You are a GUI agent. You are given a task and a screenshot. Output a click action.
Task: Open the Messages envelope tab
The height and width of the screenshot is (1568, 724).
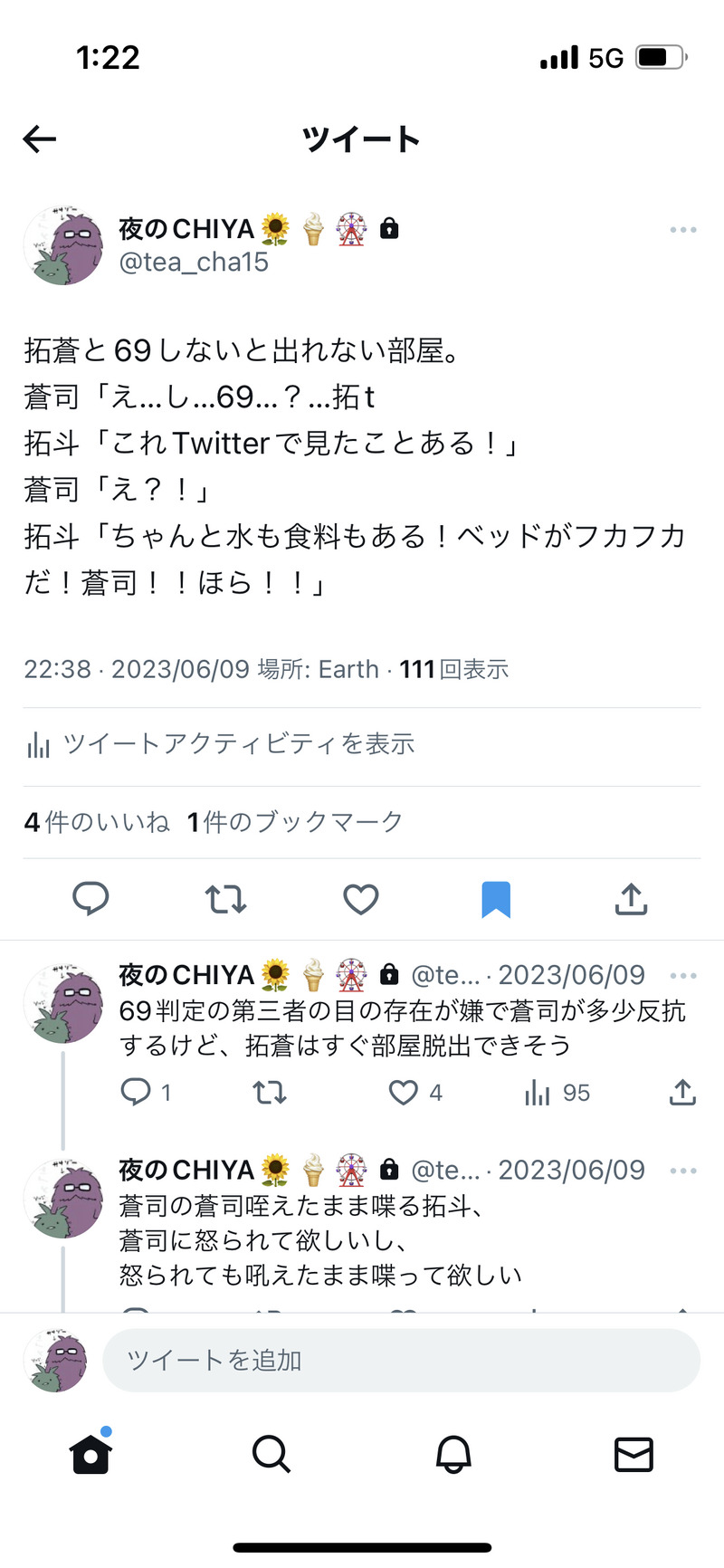[x=633, y=1455]
